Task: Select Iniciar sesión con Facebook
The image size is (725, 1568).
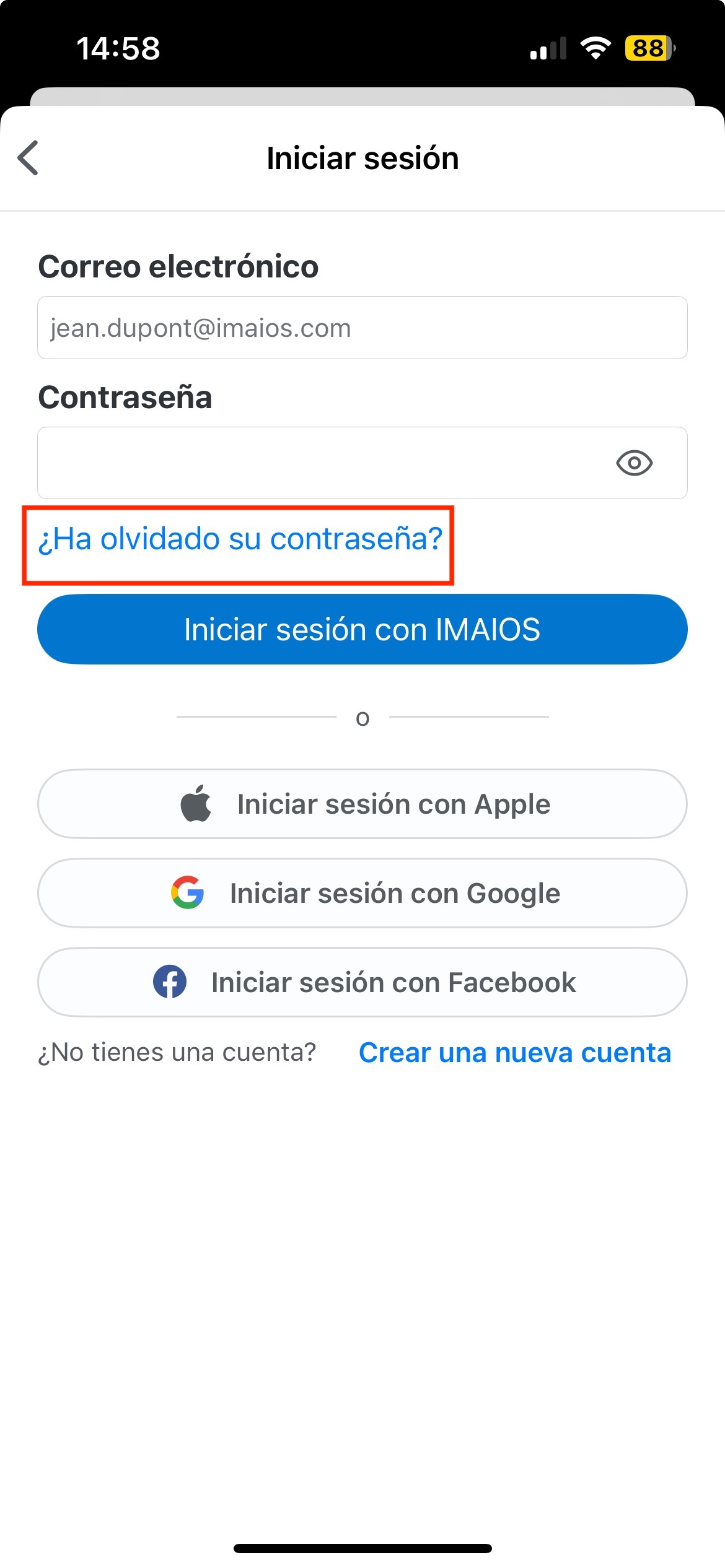Action: click(362, 982)
